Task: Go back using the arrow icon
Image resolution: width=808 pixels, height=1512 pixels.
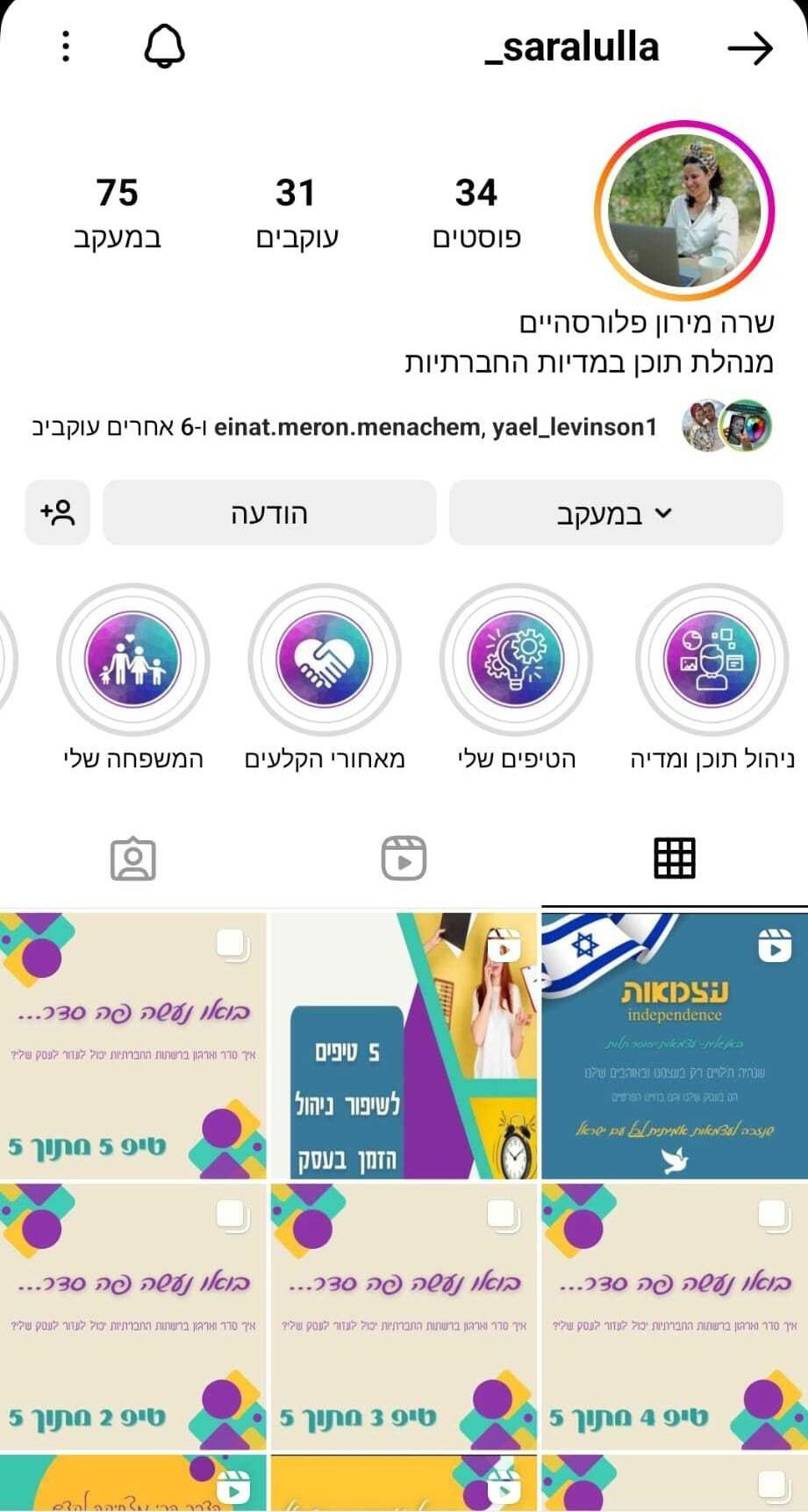Action: click(750, 48)
